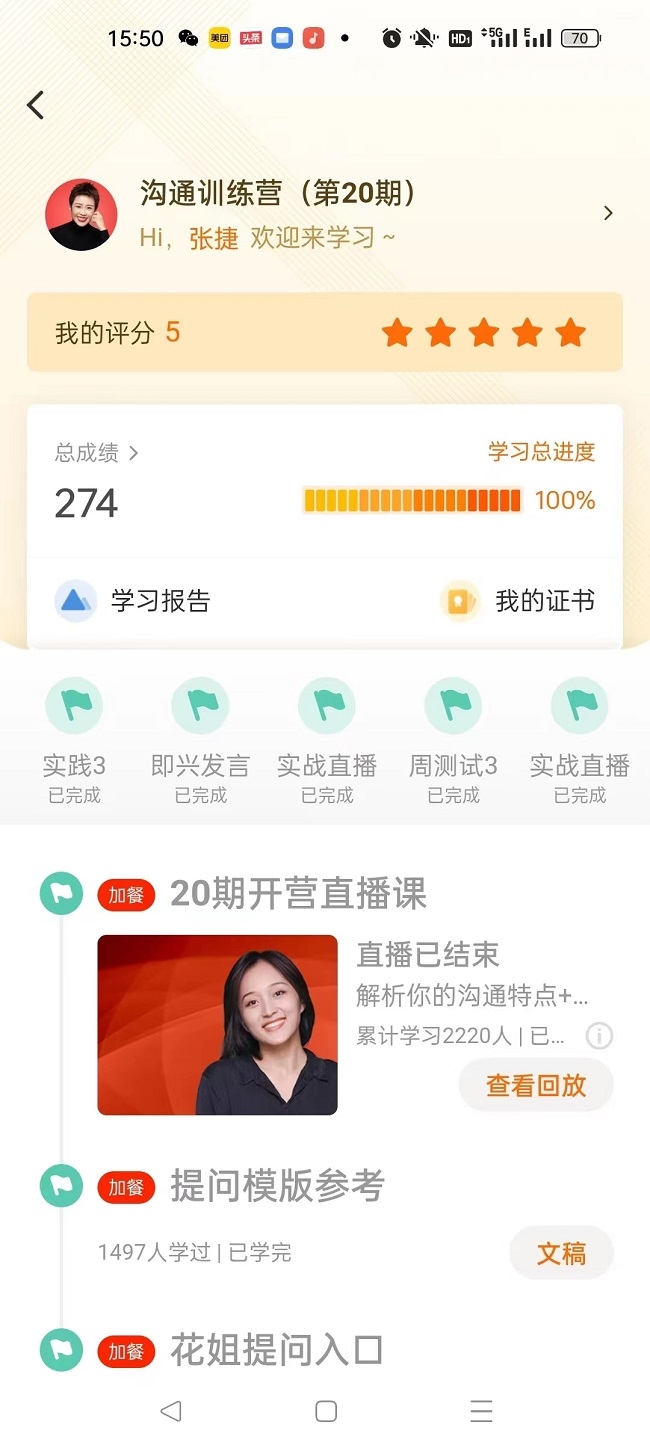Select the 即兴发言 milestone
The height and width of the screenshot is (1451, 650).
click(x=200, y=740)
